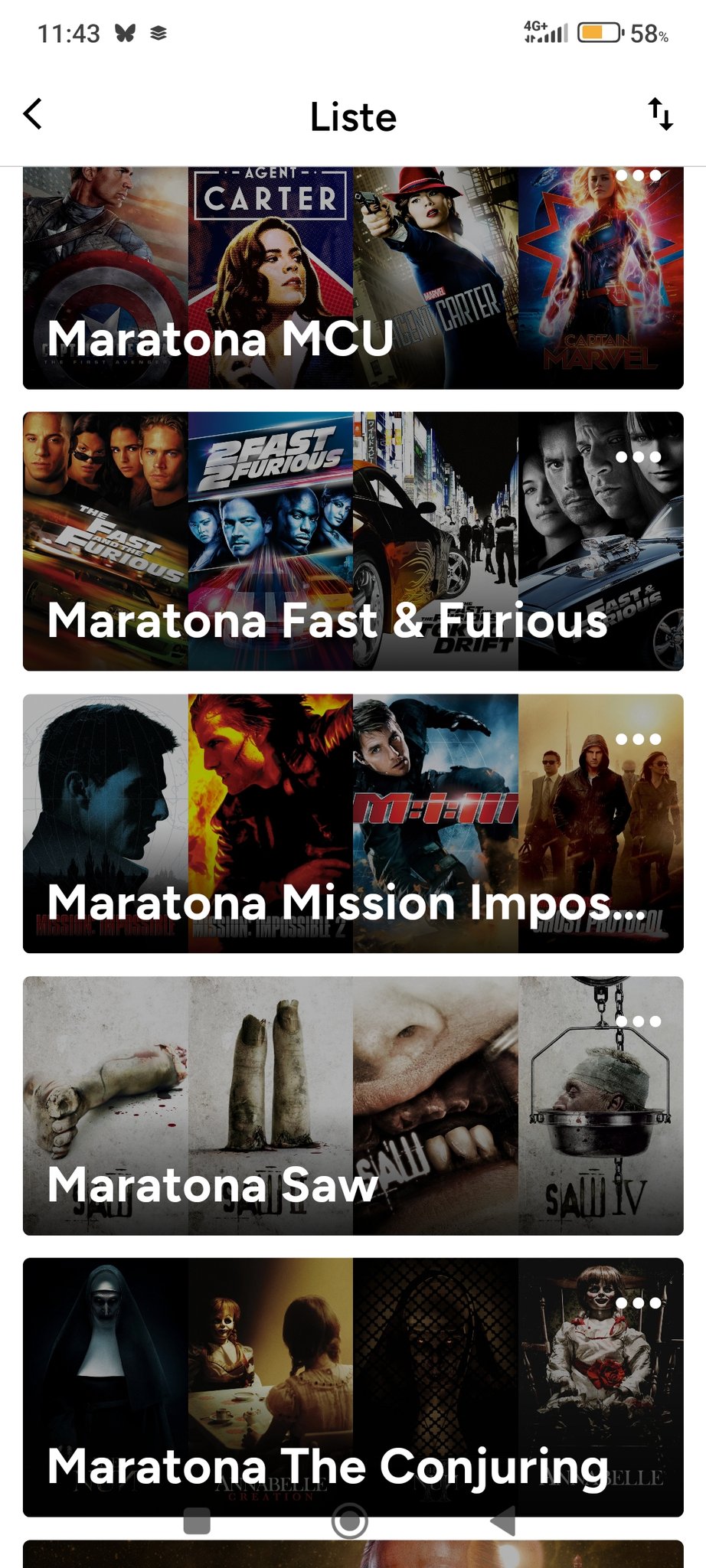706x1568 pixels.
Task: Open the three-dot menu on Mission Impossible list
Action: click(638, 739)
